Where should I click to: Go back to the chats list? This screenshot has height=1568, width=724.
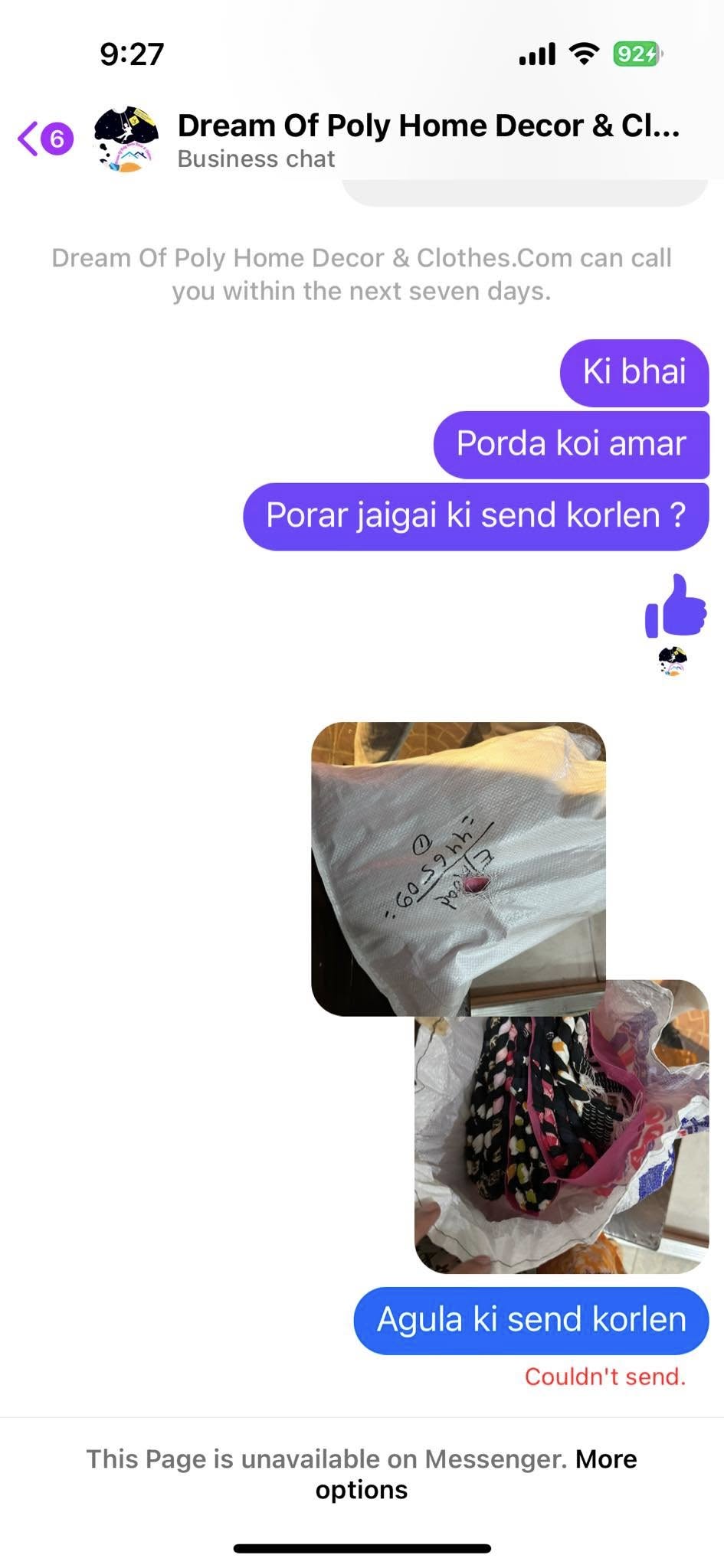pyautogui.click(x=44, y=139)
